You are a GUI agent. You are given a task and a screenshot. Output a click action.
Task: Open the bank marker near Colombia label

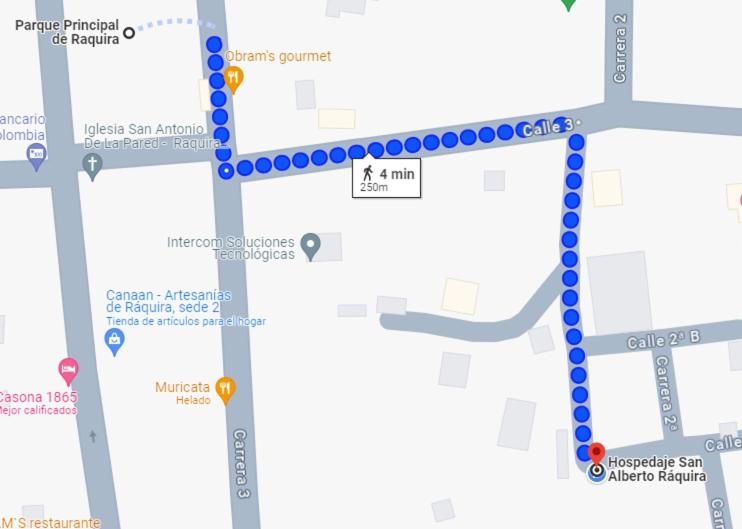point(37,154)
